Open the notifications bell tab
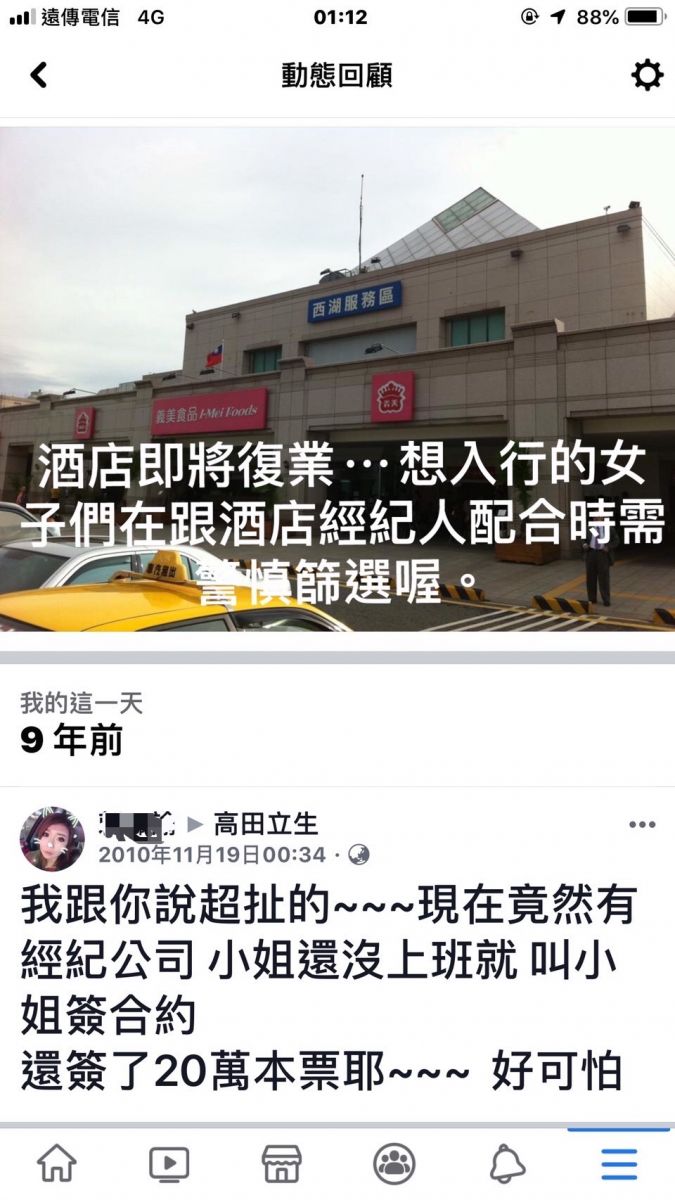 (507, 1163)
